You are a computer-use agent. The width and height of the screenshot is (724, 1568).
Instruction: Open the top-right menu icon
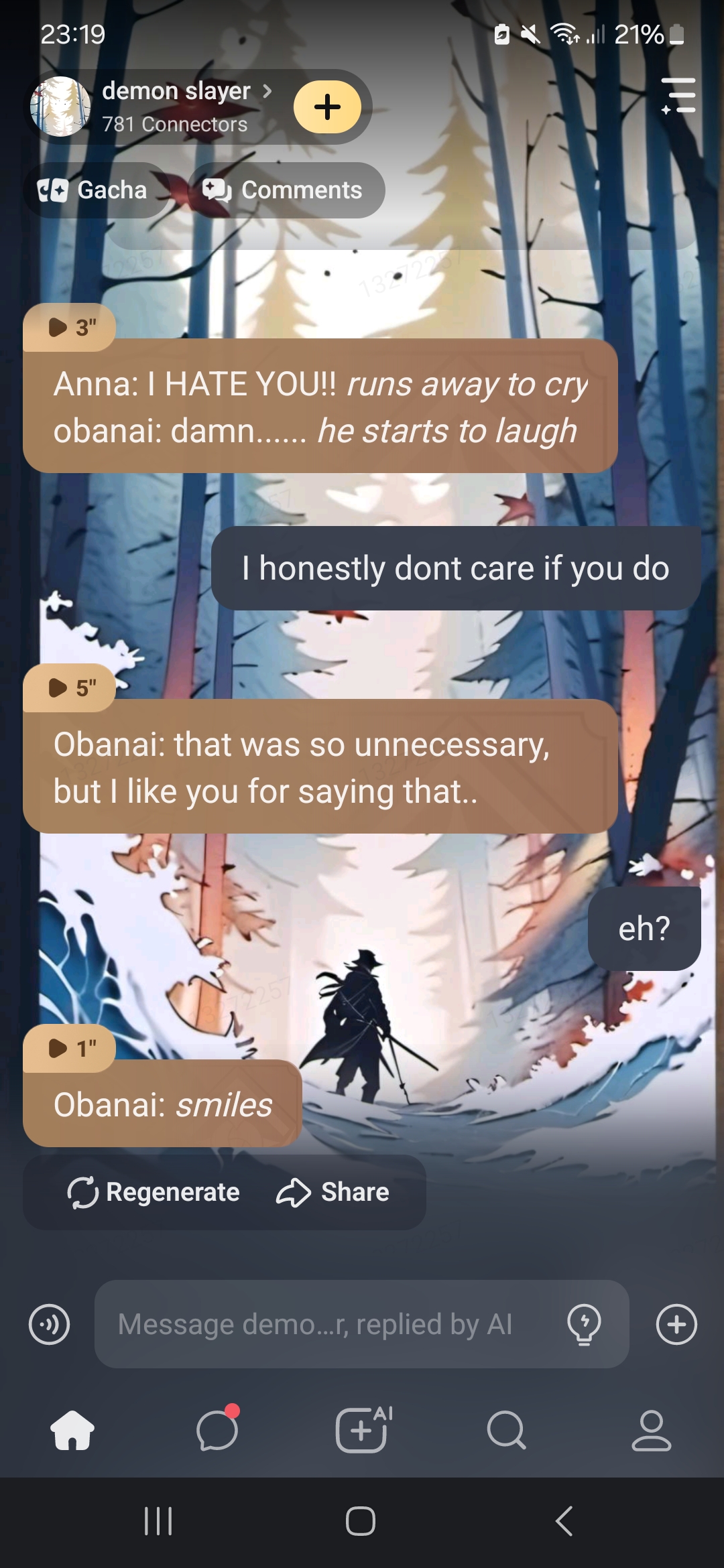click(678, 95)
